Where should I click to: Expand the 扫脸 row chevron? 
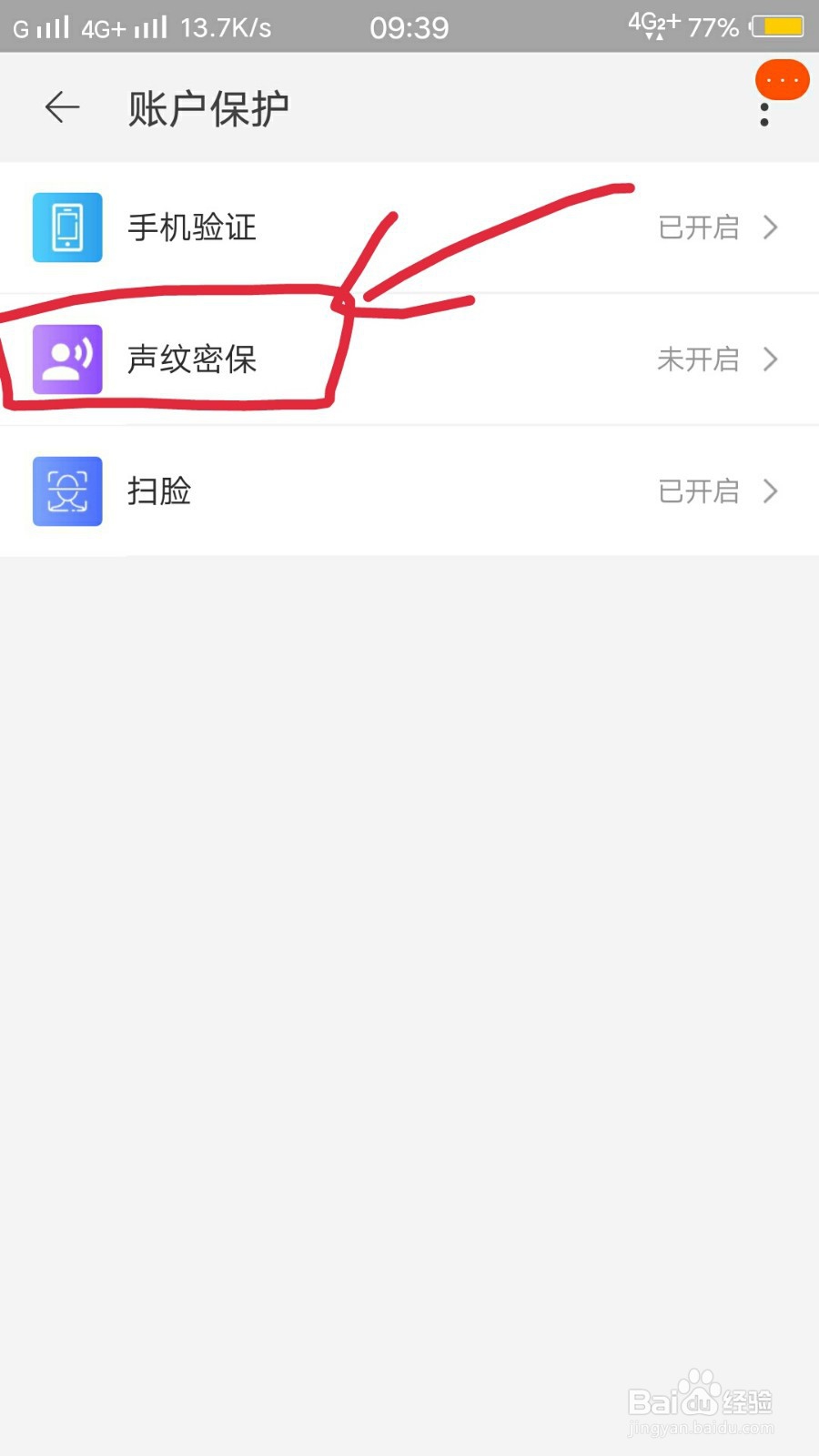point(771,491)
